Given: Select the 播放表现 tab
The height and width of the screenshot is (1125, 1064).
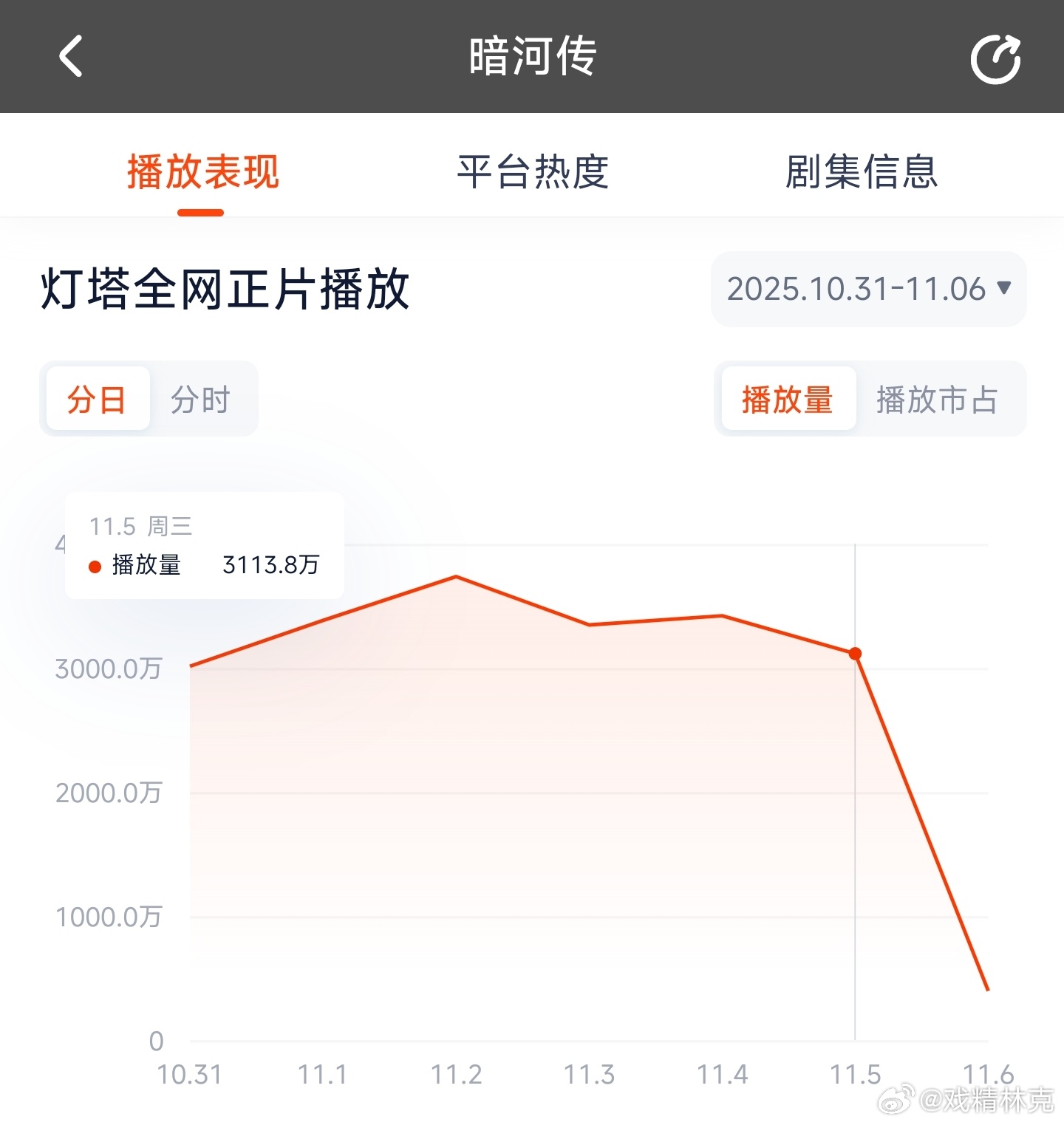Looking at the screenshot, I should click(x=201, y=171).
